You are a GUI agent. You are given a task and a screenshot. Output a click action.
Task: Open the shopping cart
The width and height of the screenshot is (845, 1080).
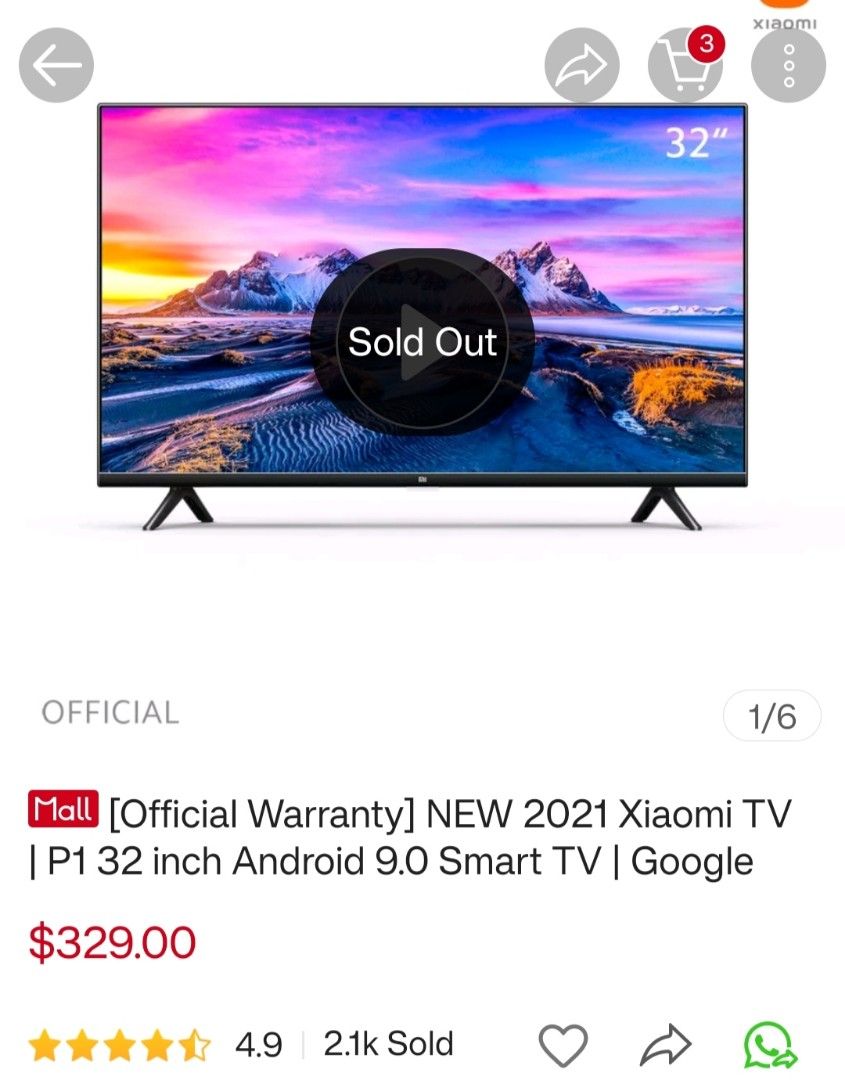[x=686, y=66]
